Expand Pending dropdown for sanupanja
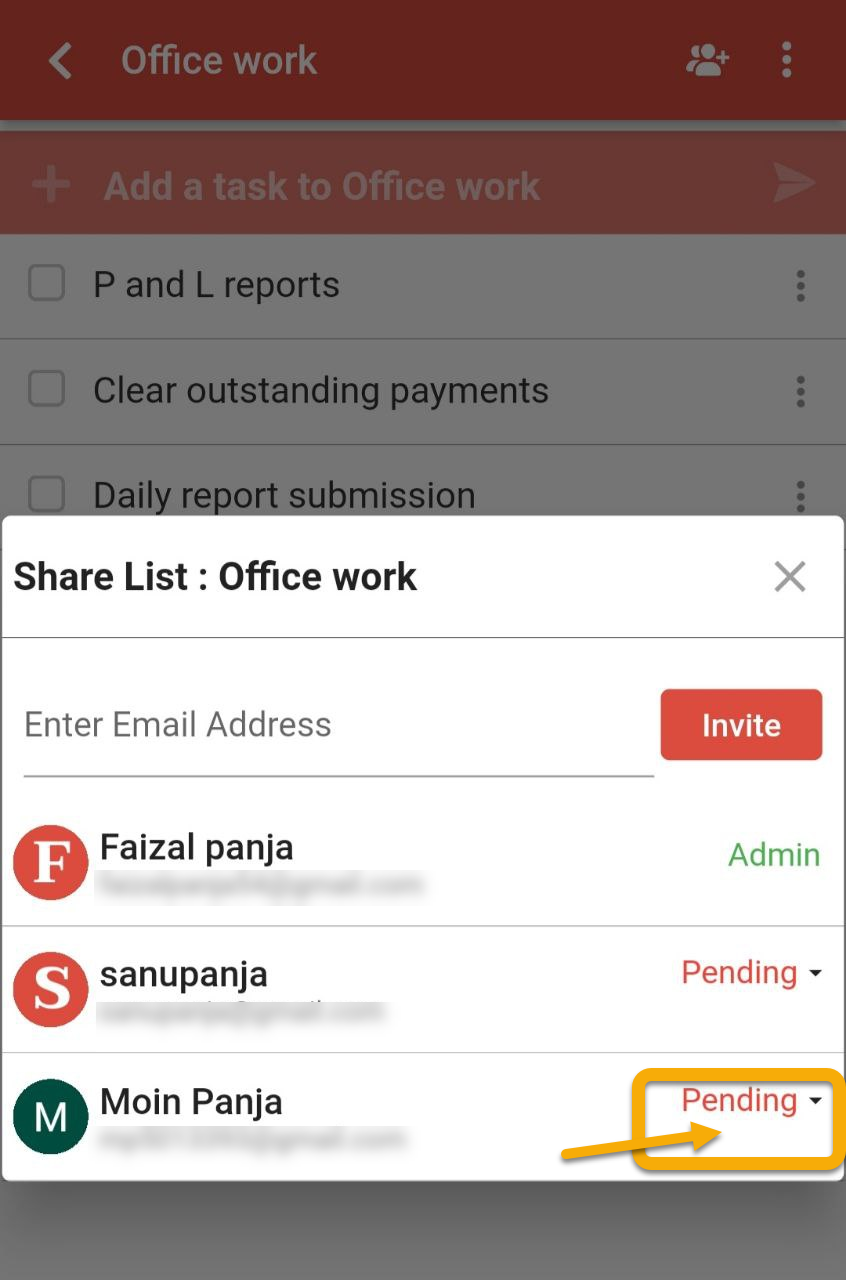Viewport: 846px width, 1280px height. 752,973
